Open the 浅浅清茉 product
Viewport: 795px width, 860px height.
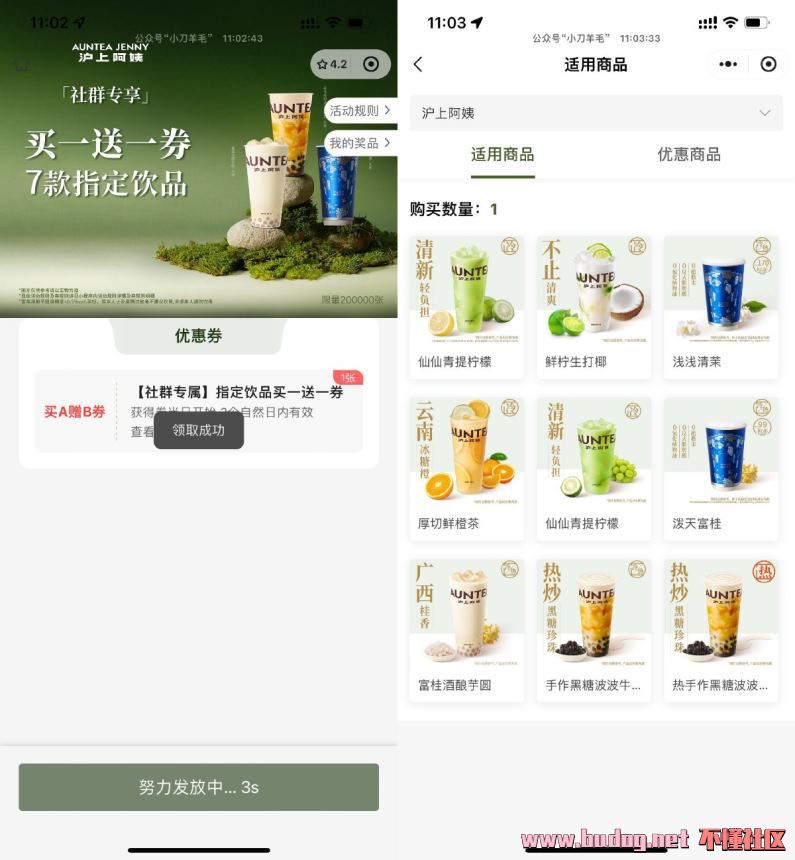721,307
